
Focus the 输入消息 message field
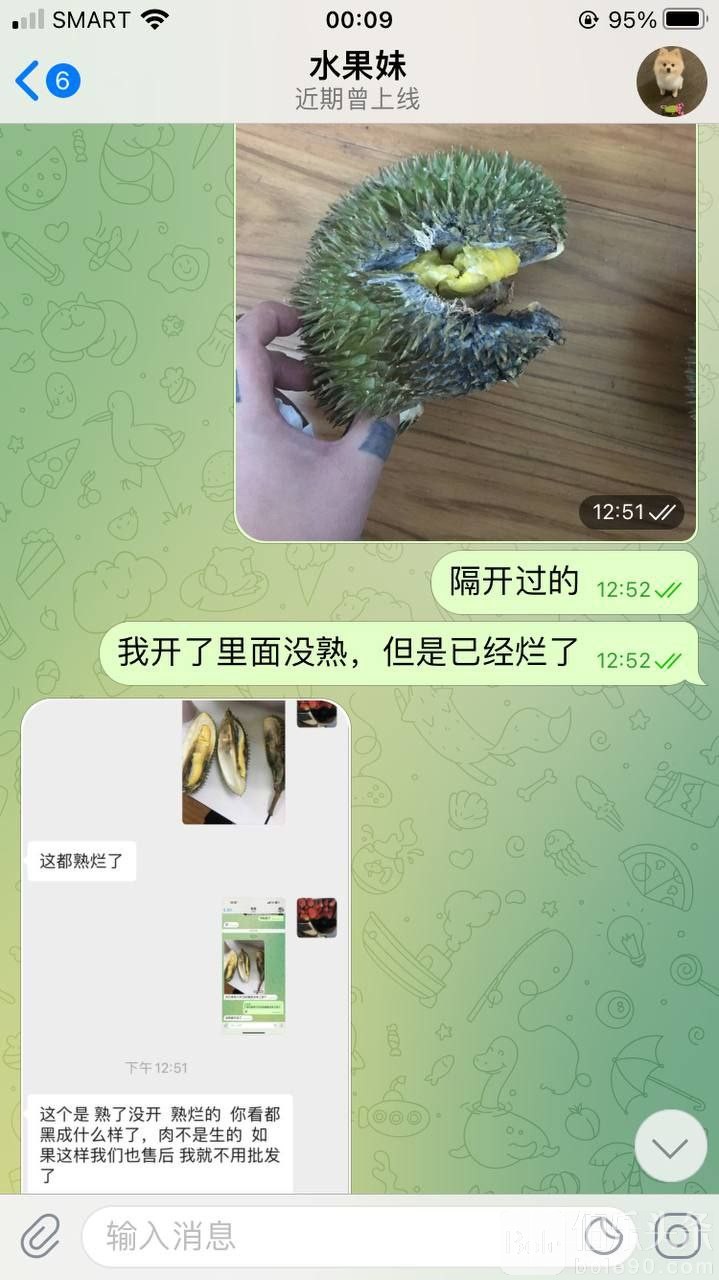330,1237
